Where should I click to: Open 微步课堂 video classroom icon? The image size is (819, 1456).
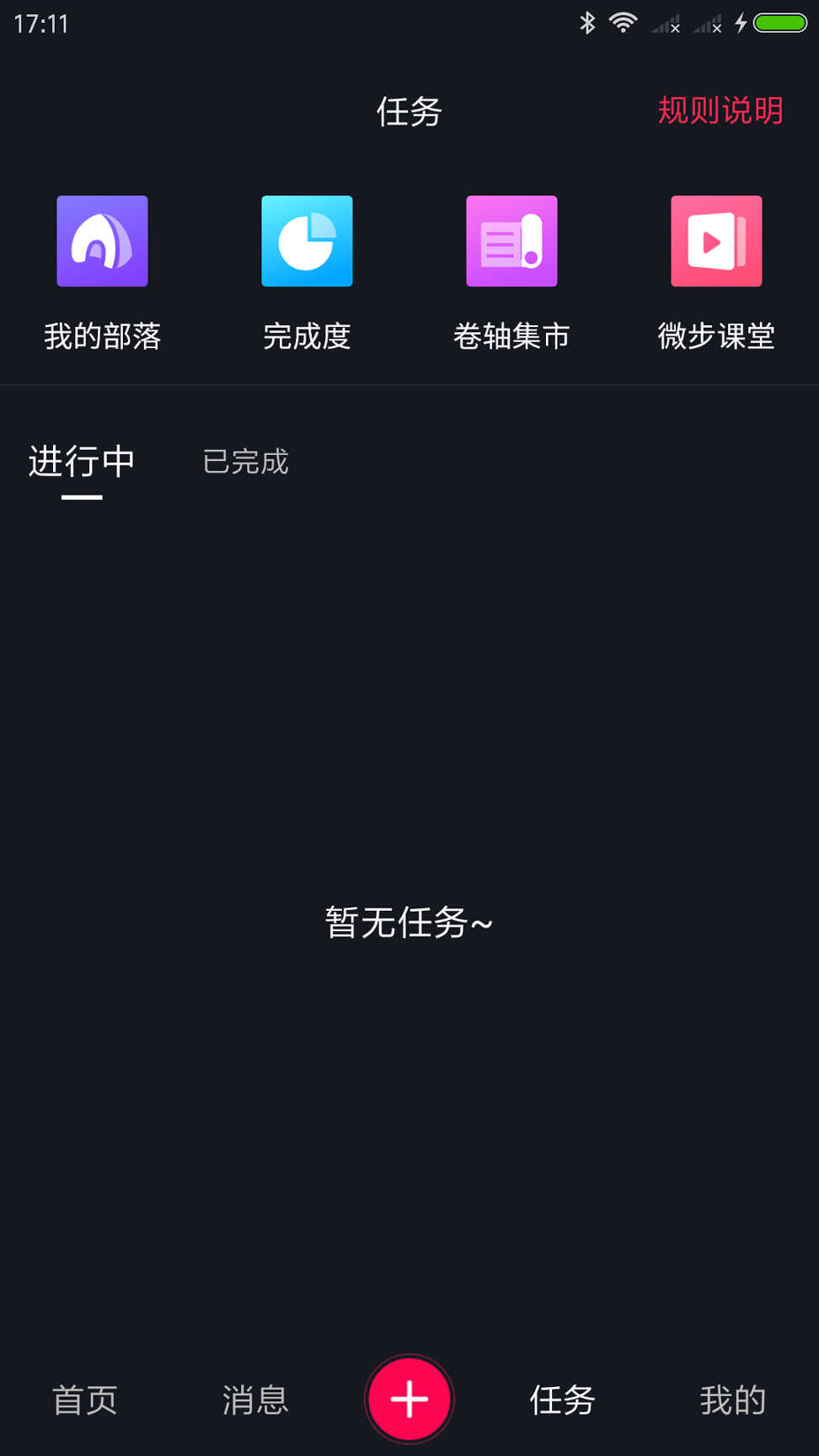point(716,241)
